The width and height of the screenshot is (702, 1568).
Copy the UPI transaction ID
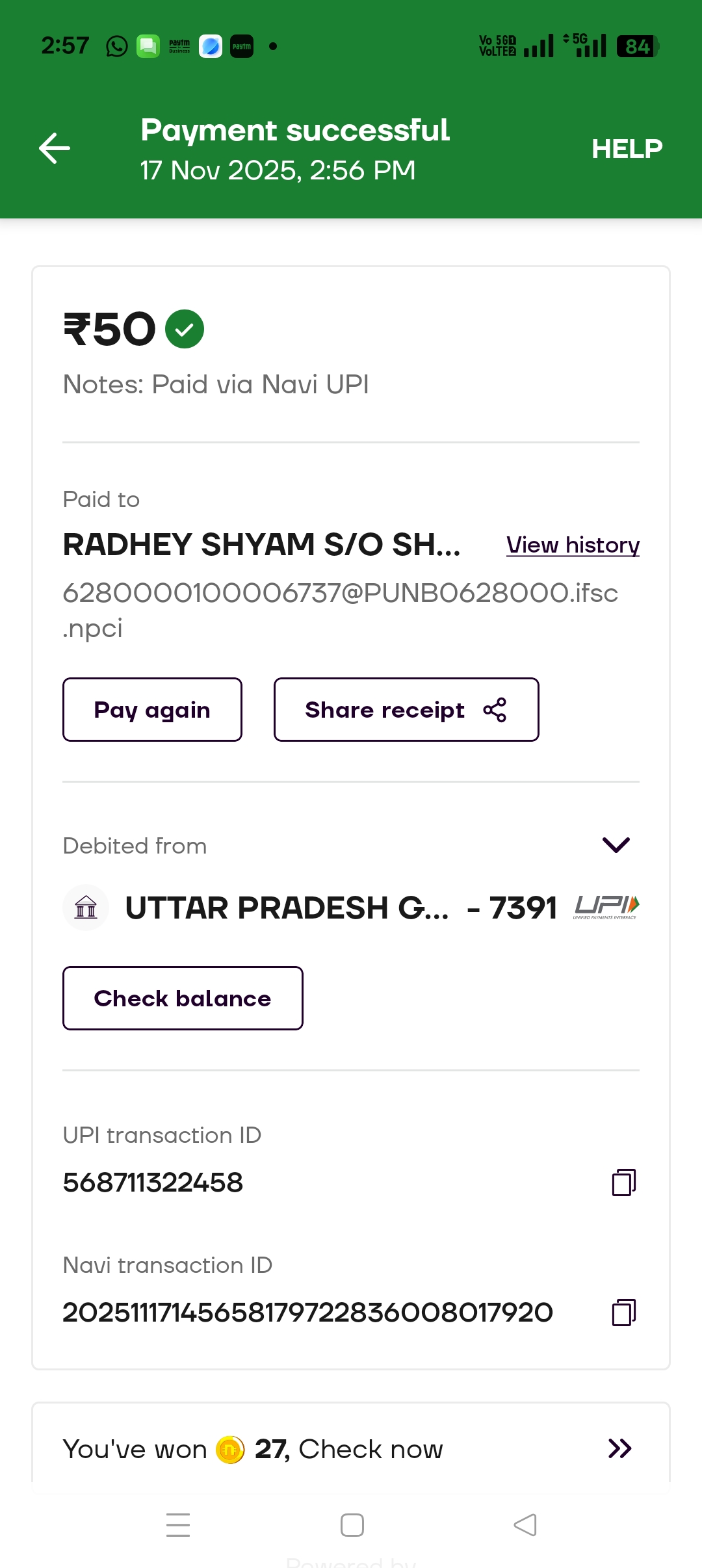[623, 1183]
